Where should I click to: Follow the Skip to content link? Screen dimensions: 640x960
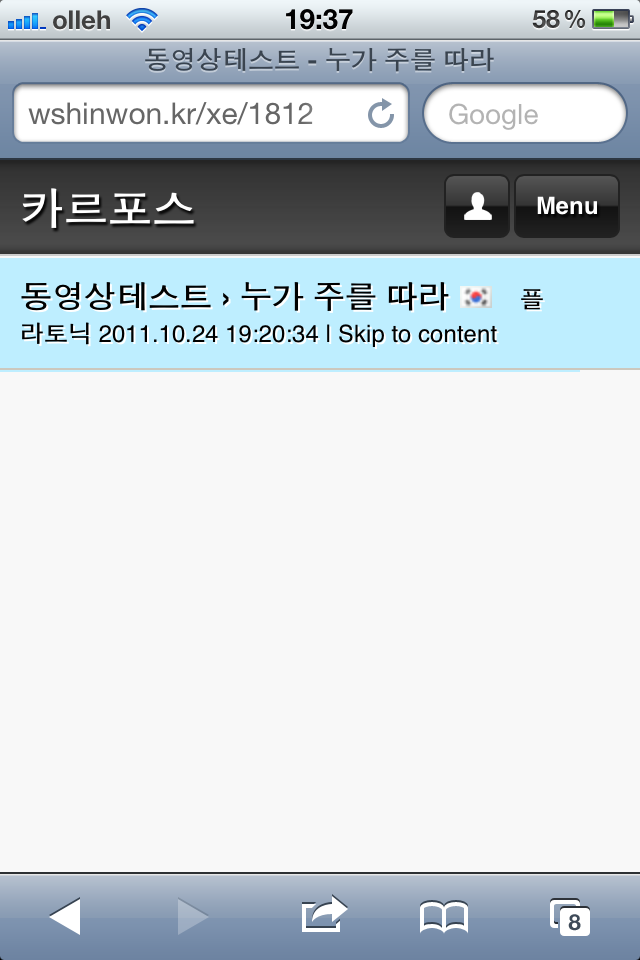click(417, 334)
